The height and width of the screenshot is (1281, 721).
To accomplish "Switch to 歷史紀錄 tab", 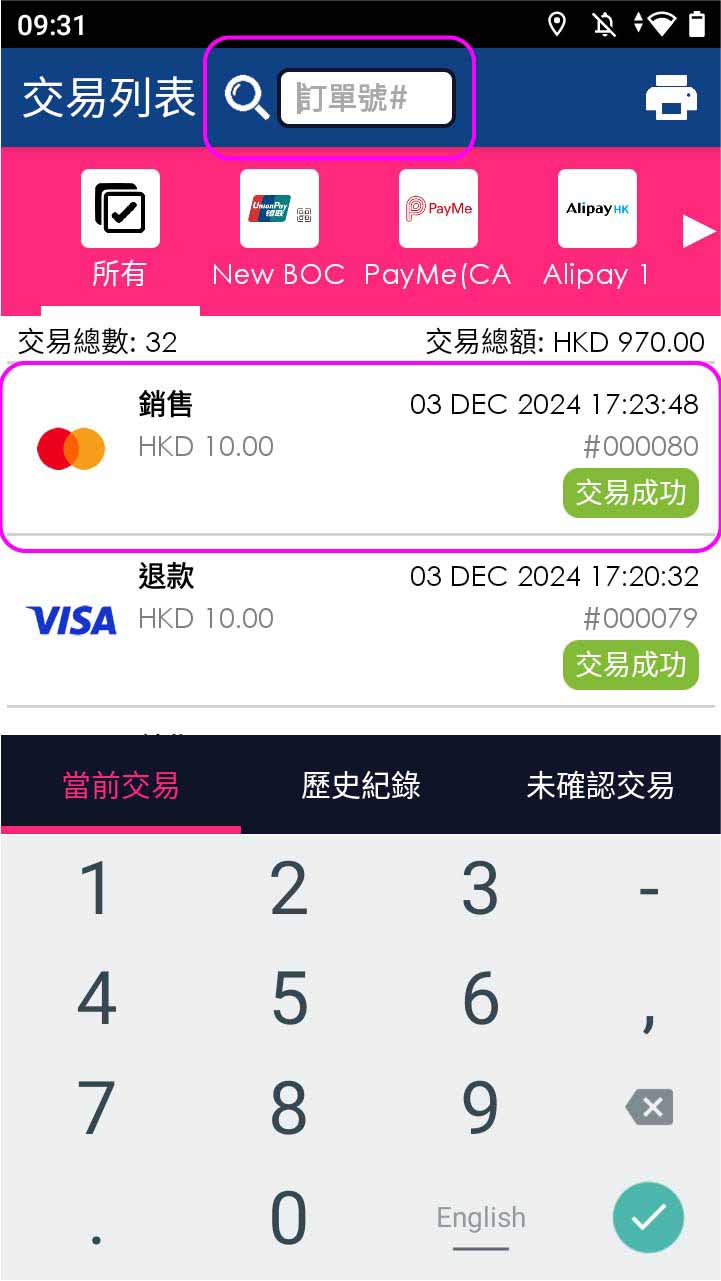I will coord(361,786).
